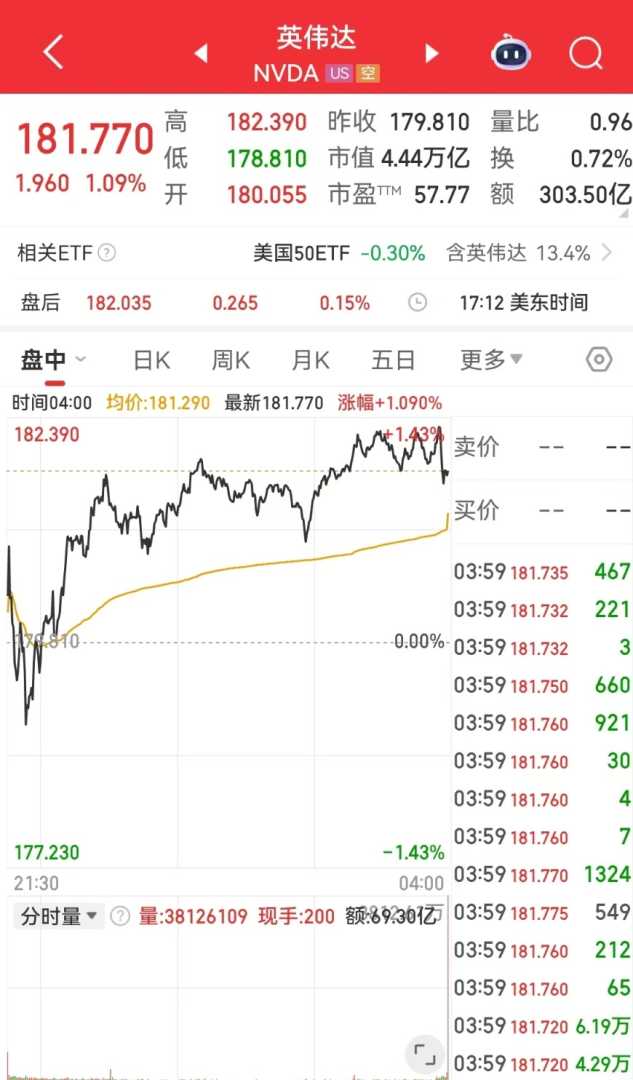Go back using the top-left arrow
The height and width of the screenshot is (1080, 633).
53,52
